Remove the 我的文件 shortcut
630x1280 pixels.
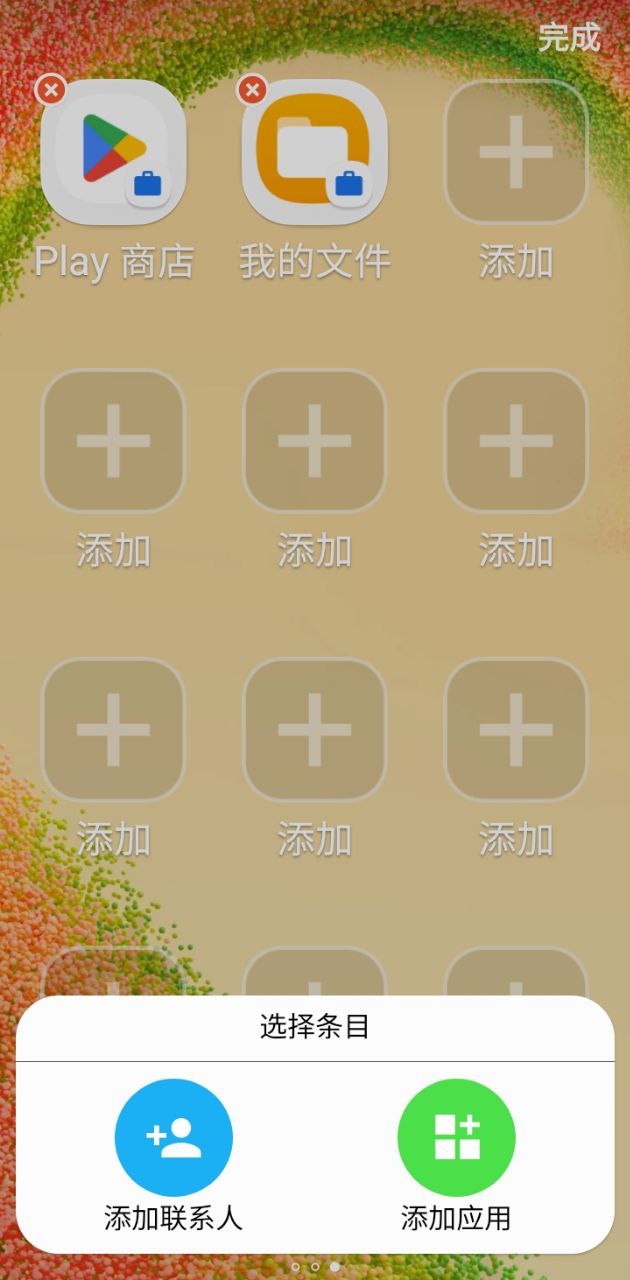coord(252,91)
